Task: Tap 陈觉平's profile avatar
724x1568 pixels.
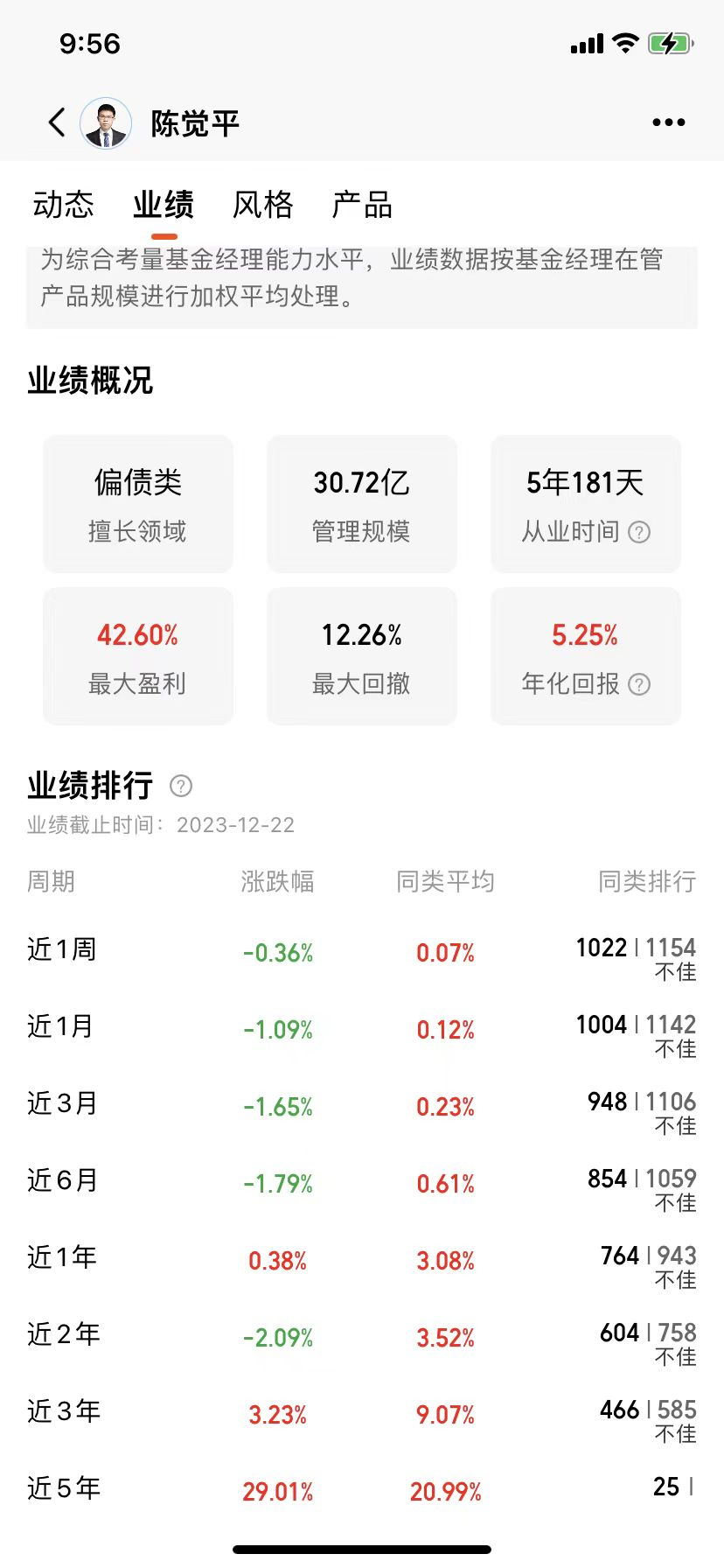Action: coord(106,122)
